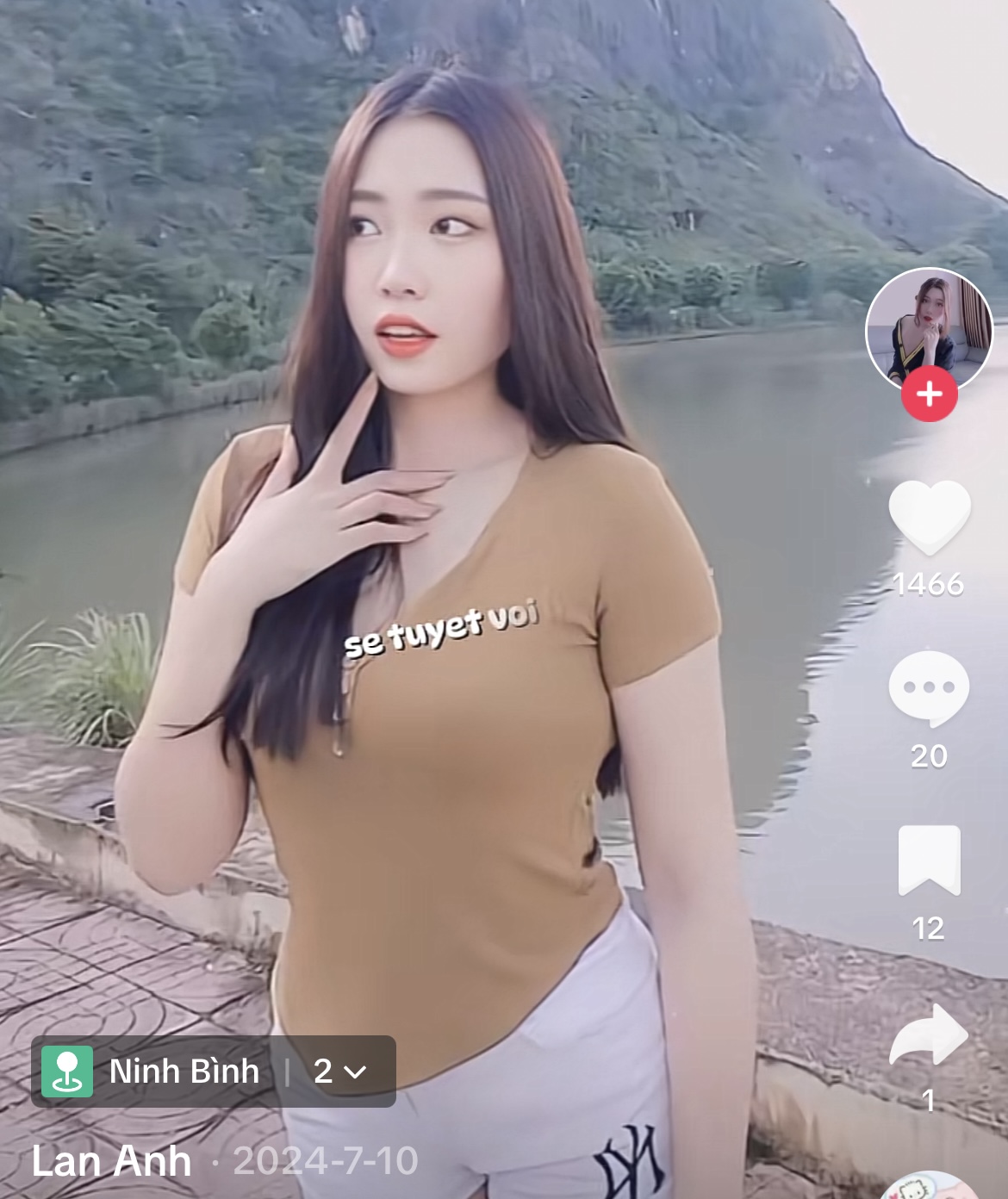Share this video with the arrow
The width and height of the screenshot is (1008, 1199).
pos(929,1034)
